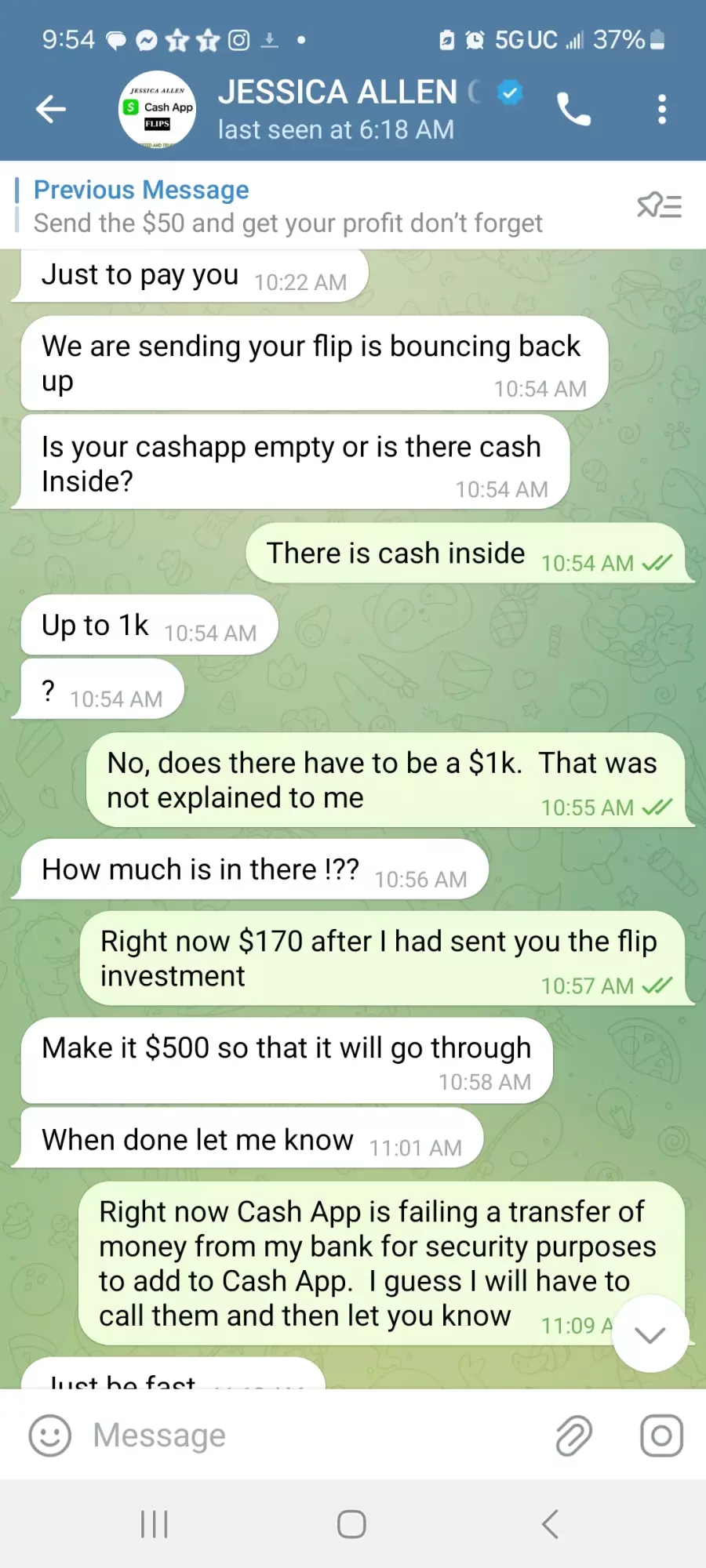Open Jessica Allen's profile picture

[x=157, y=109]
